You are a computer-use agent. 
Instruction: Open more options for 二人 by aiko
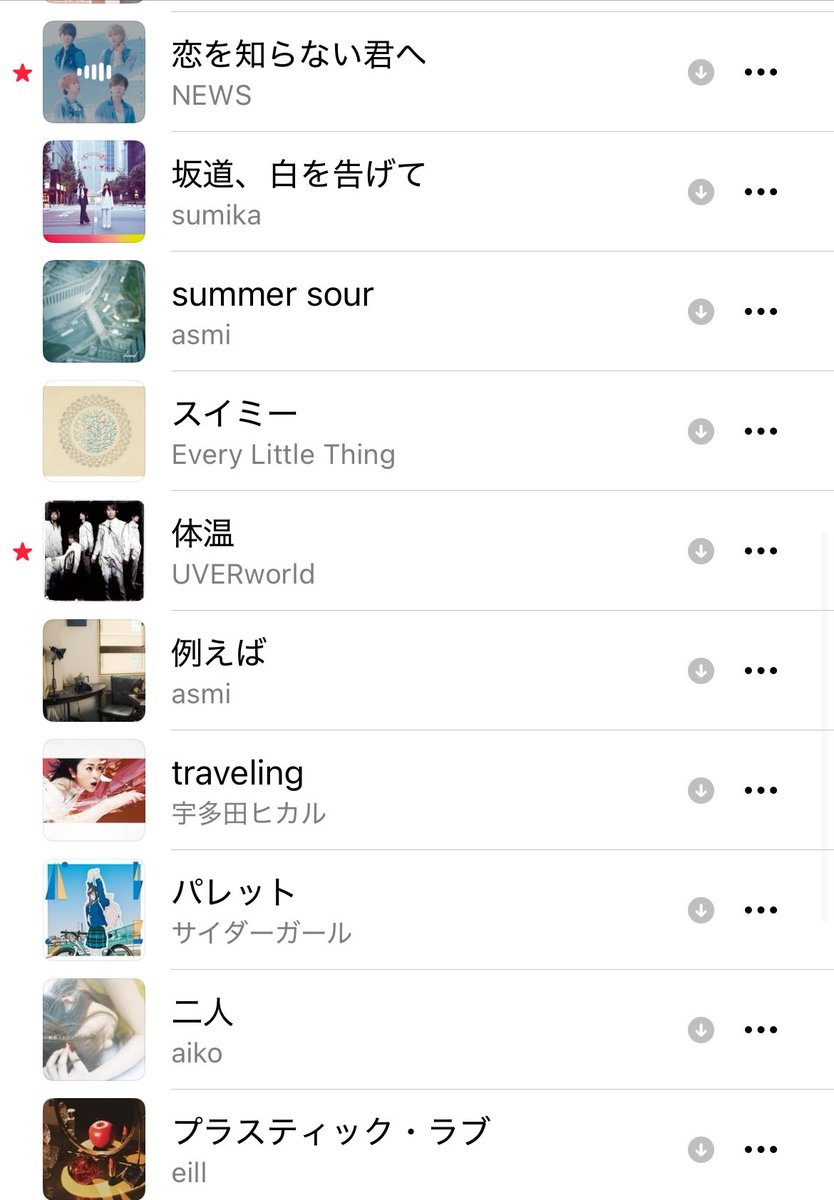coord(760,1030)
